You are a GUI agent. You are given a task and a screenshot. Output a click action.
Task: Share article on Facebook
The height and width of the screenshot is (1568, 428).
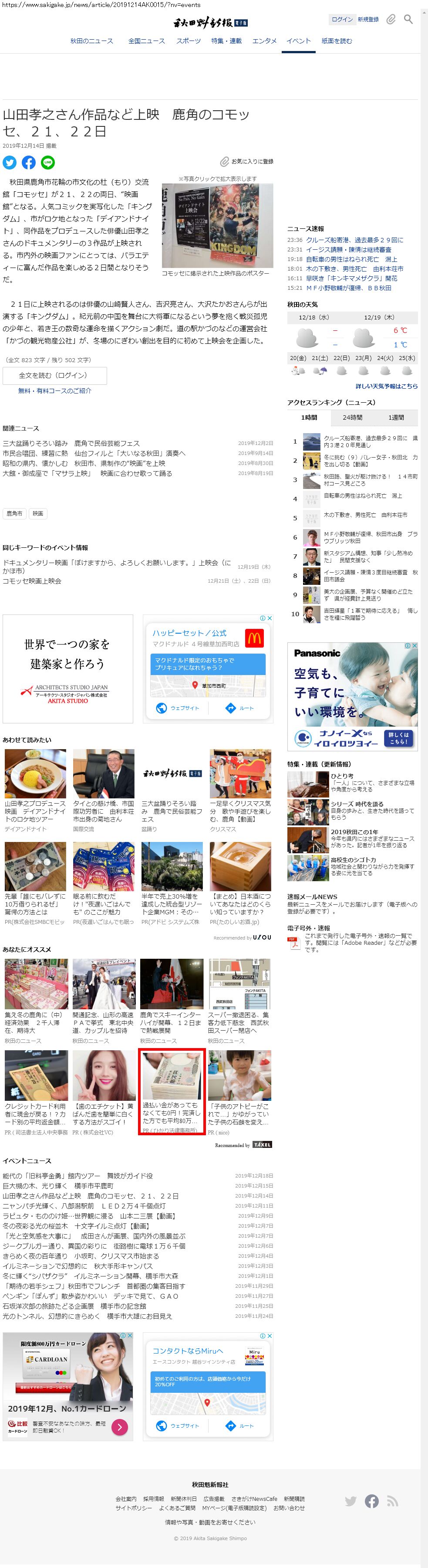(29, 162)
